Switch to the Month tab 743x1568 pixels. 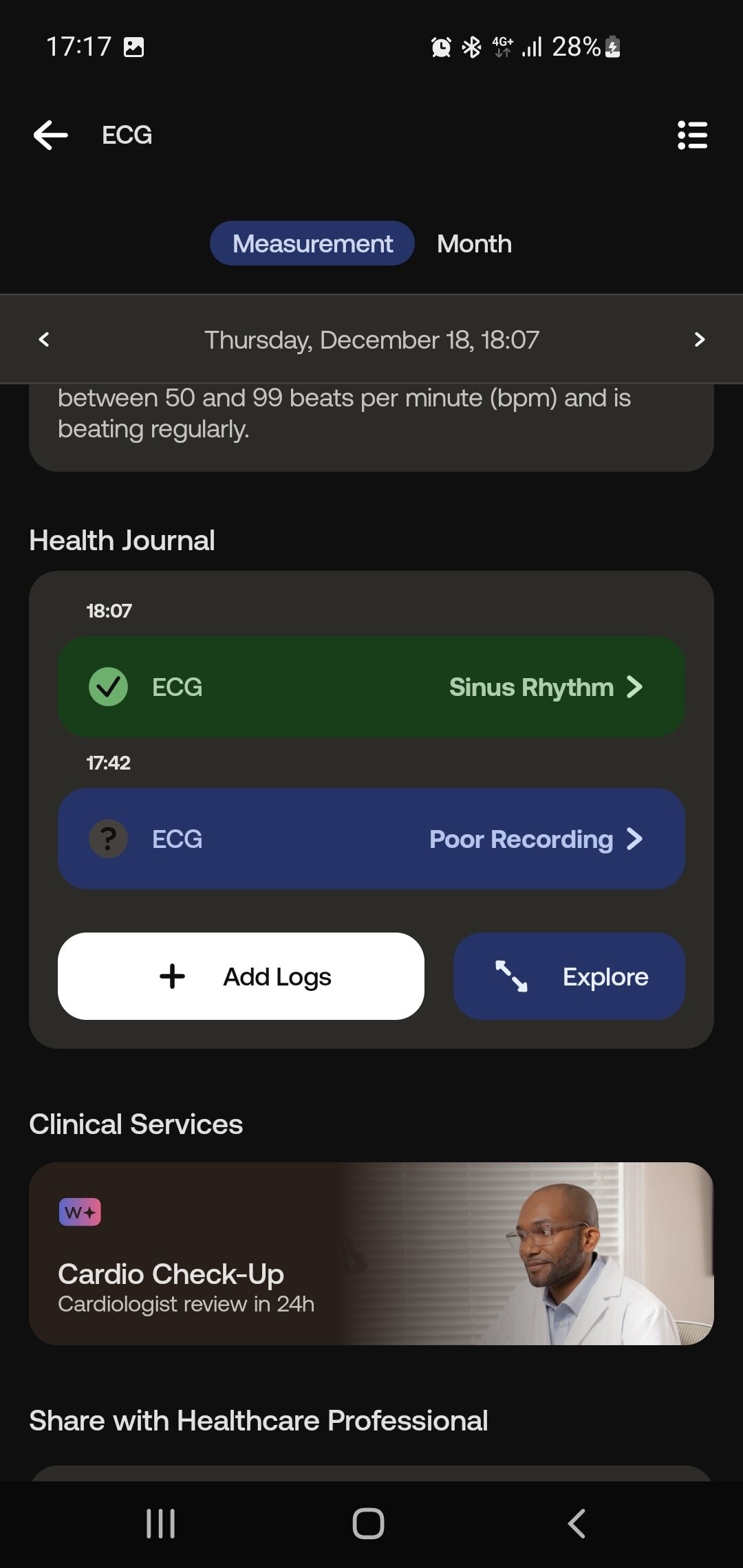474,243
